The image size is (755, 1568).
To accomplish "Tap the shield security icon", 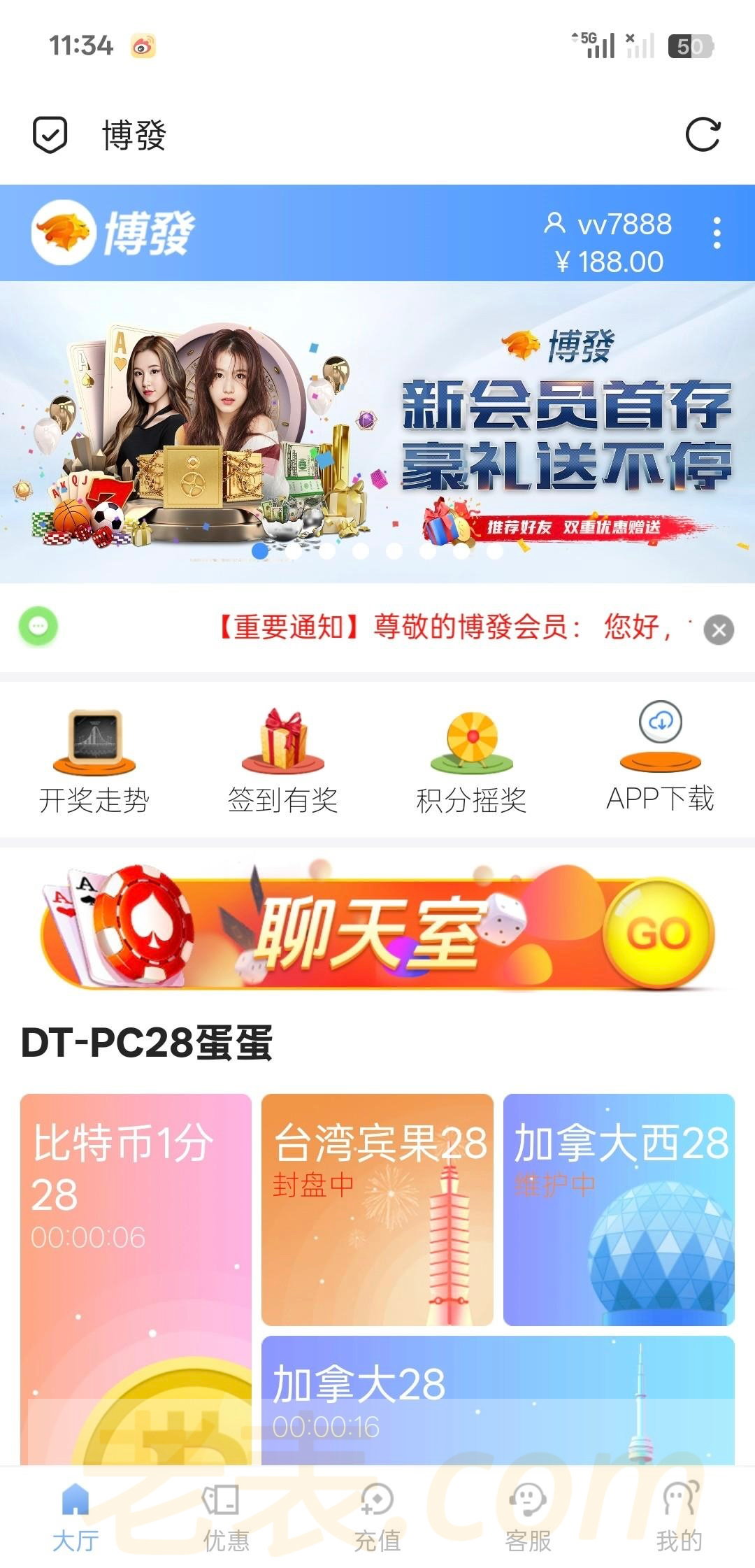I will tap(50, 134).
